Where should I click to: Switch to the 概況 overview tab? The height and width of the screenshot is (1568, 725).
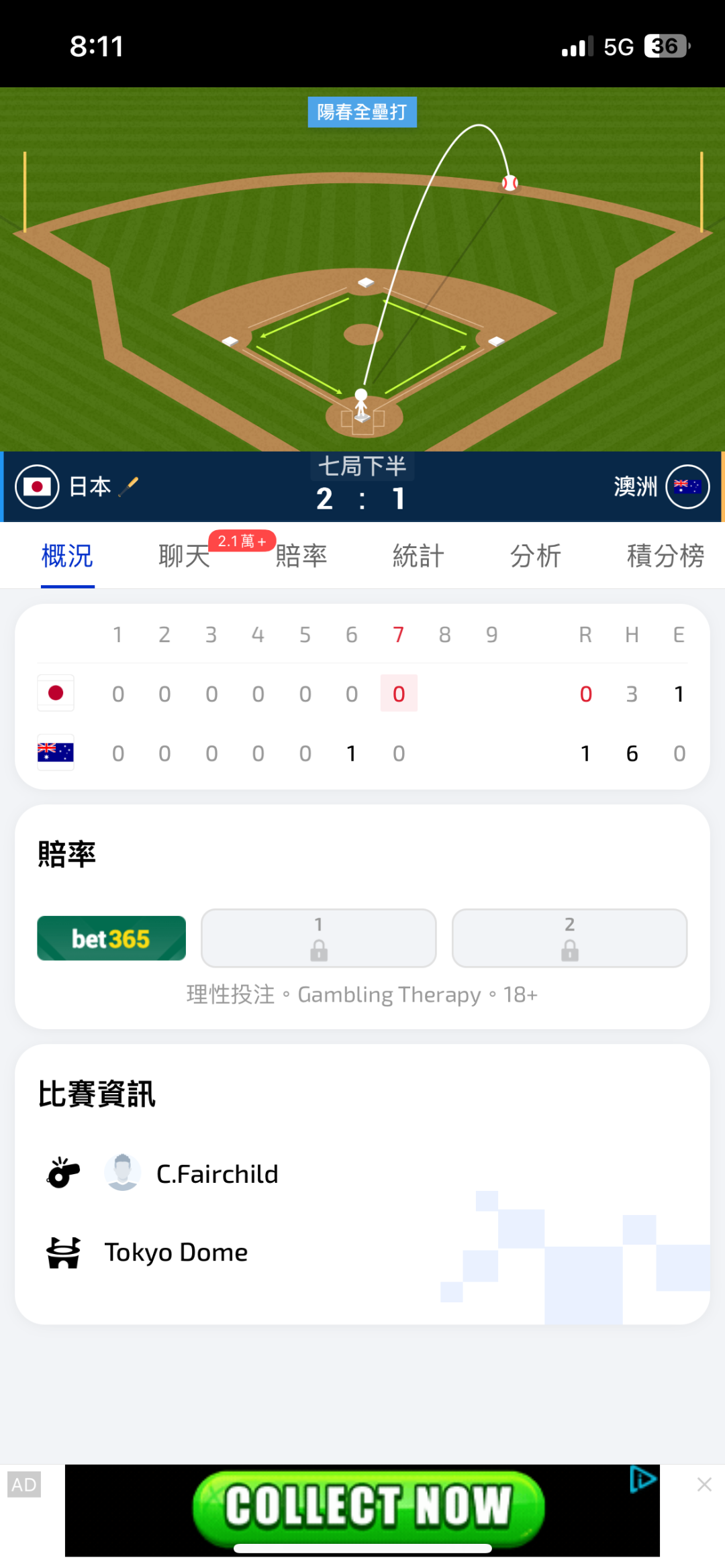tap(67, 556)
